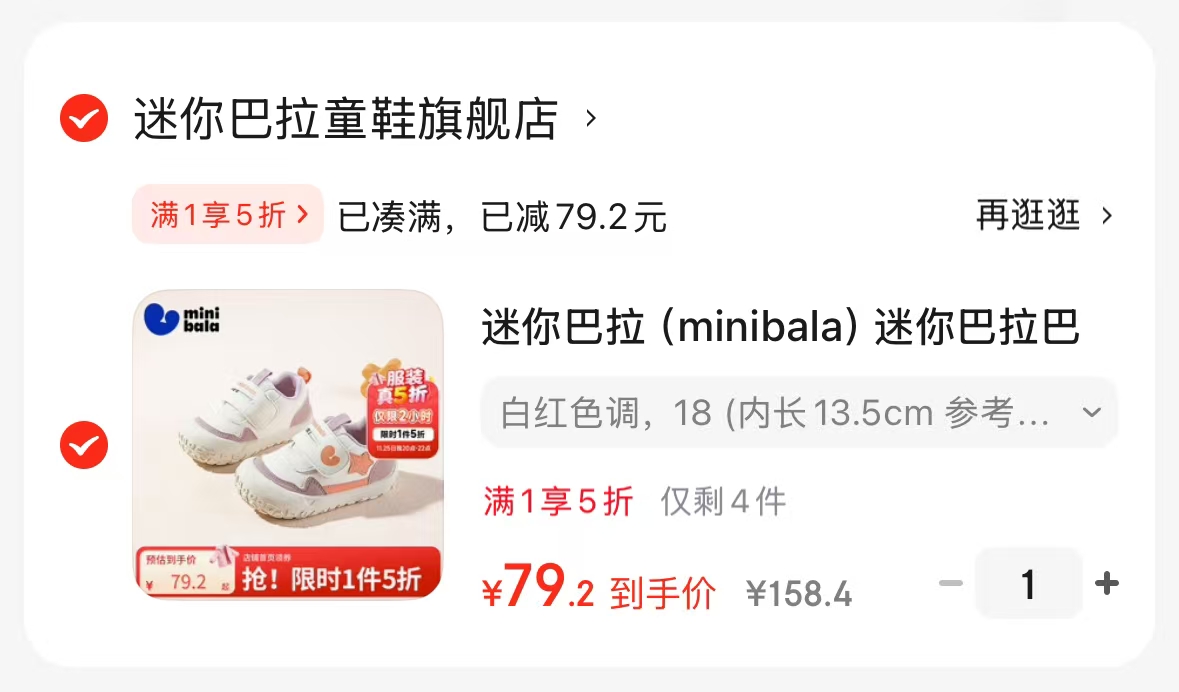This screenshot has width=1179, height=692.
Task: Tap 再逛逛 to browse more
Action: click(1043, 215)
